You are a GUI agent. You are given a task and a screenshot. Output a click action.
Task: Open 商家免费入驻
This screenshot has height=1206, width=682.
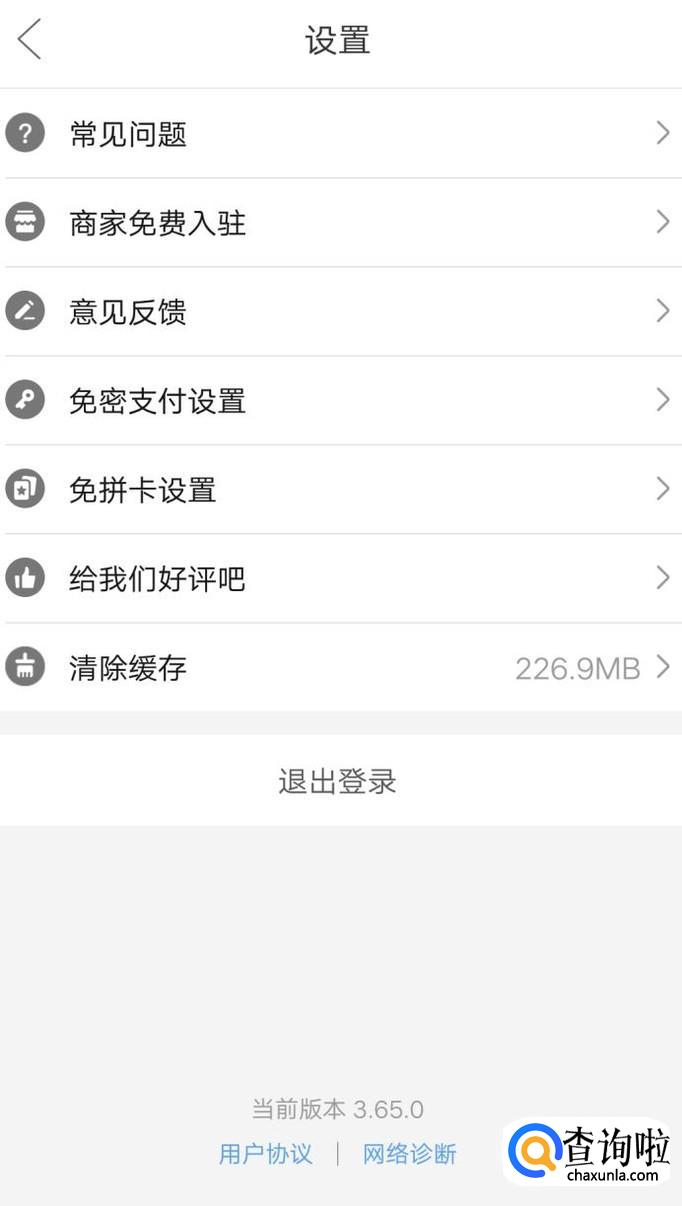[x=340, y=222]
